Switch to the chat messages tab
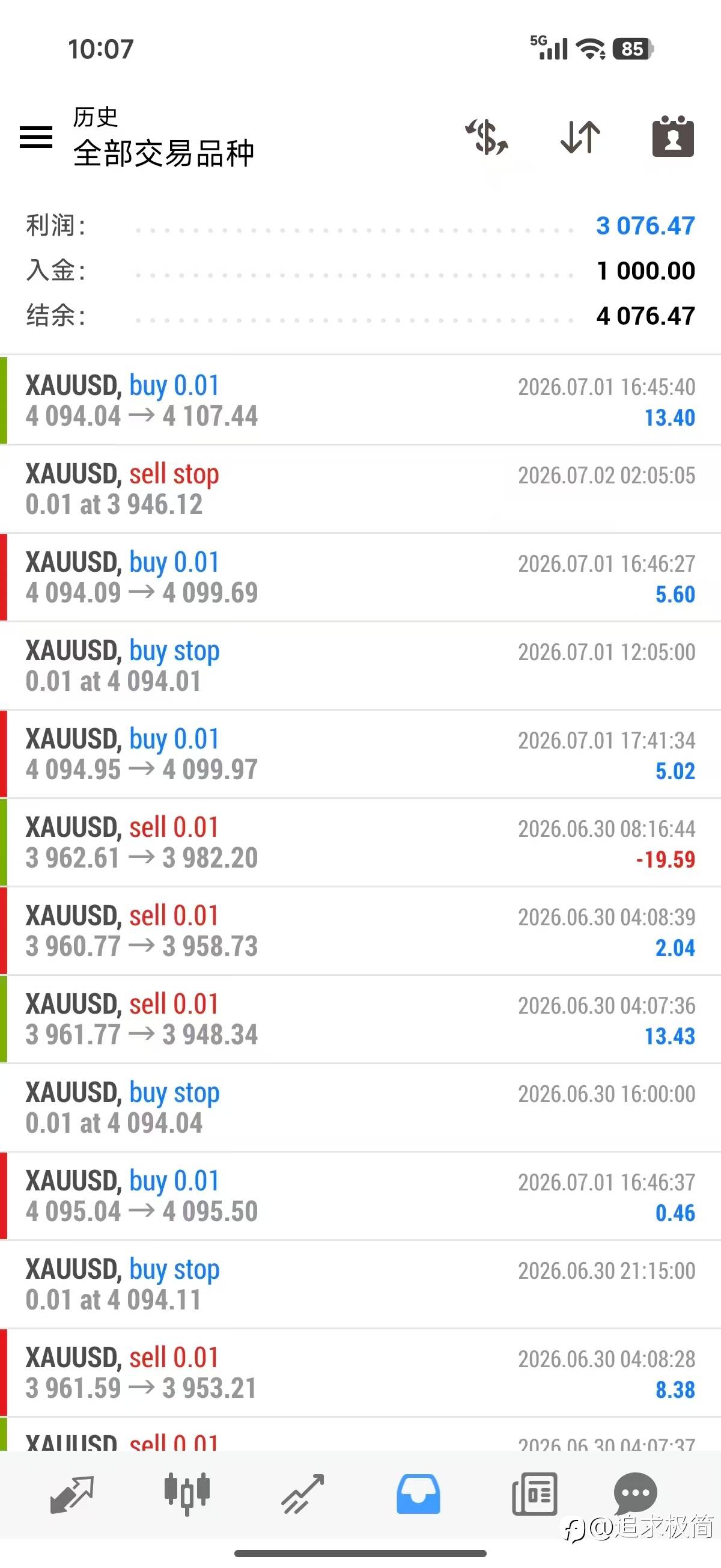The width and height of the screenshot is (721, 1568). pos(635,1492)
